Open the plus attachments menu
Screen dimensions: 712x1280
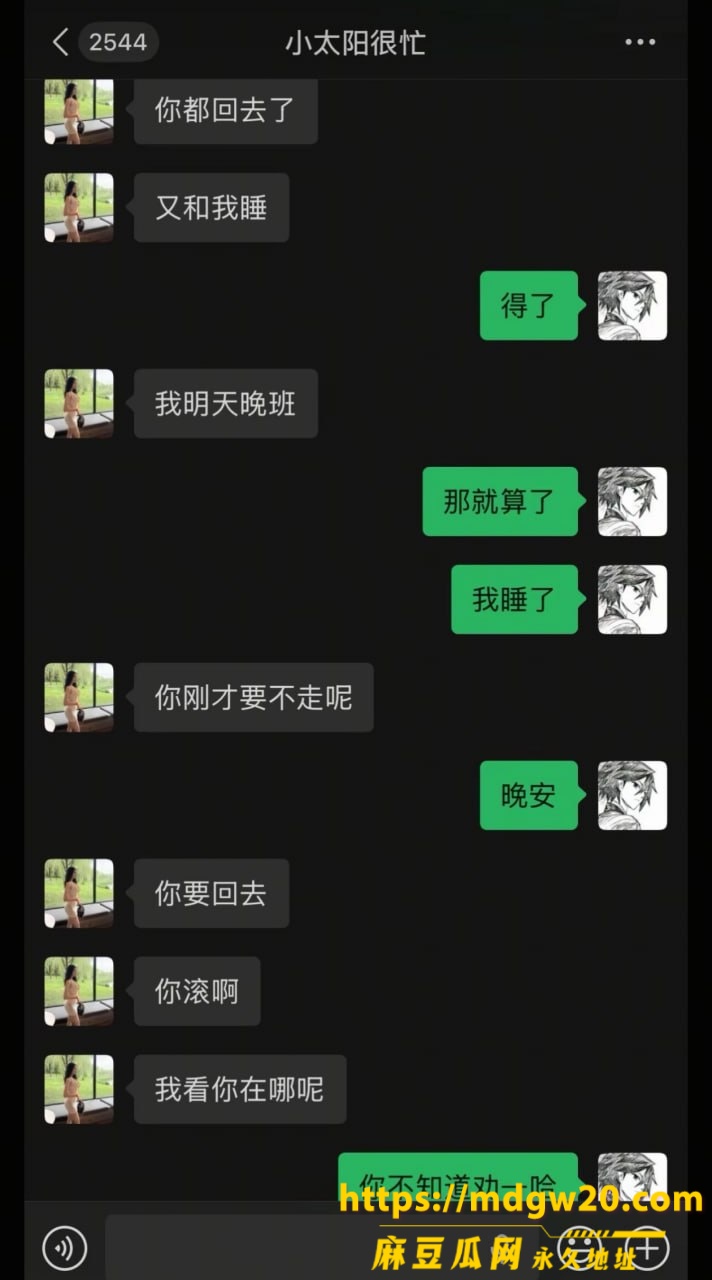point(646,1248)
